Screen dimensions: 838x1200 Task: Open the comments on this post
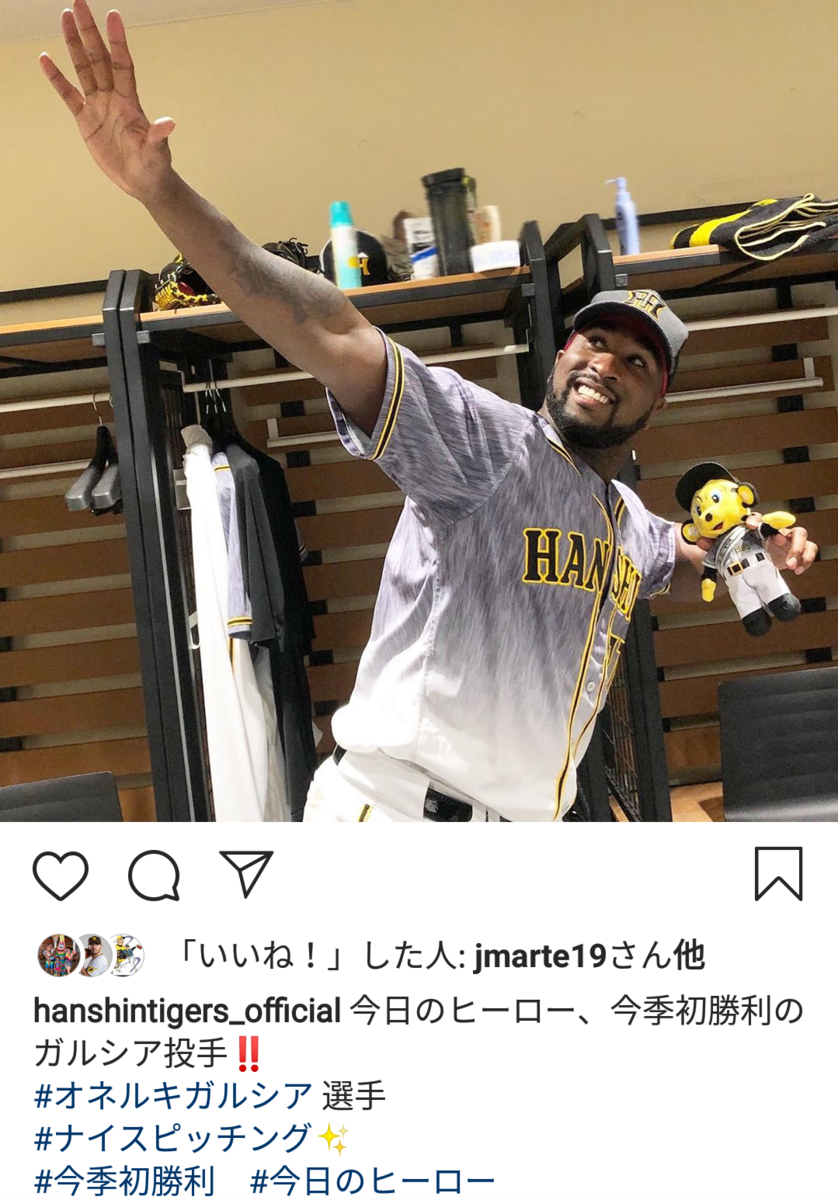point(154,875)
